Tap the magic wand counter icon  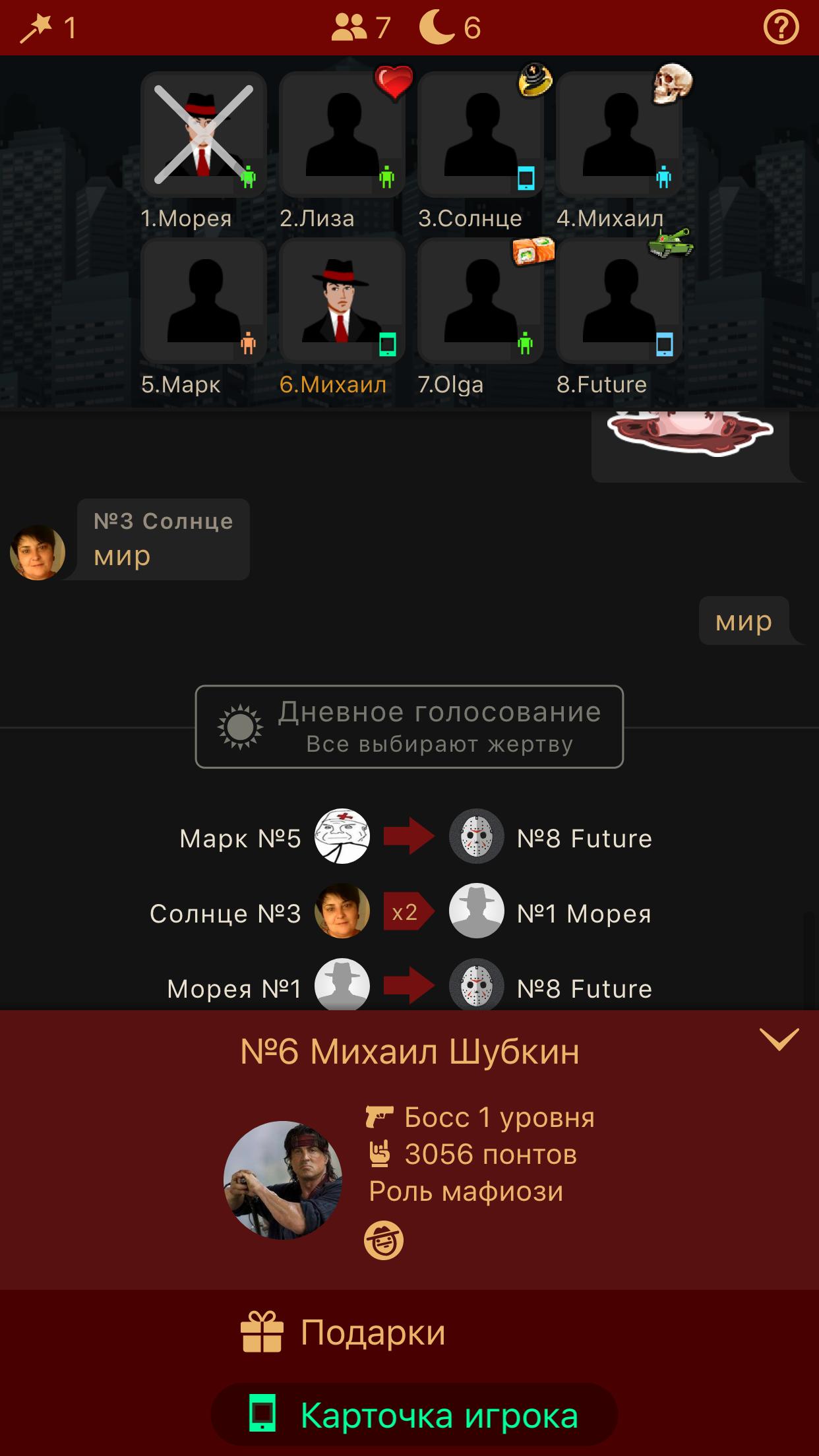[x=36, y=29]
